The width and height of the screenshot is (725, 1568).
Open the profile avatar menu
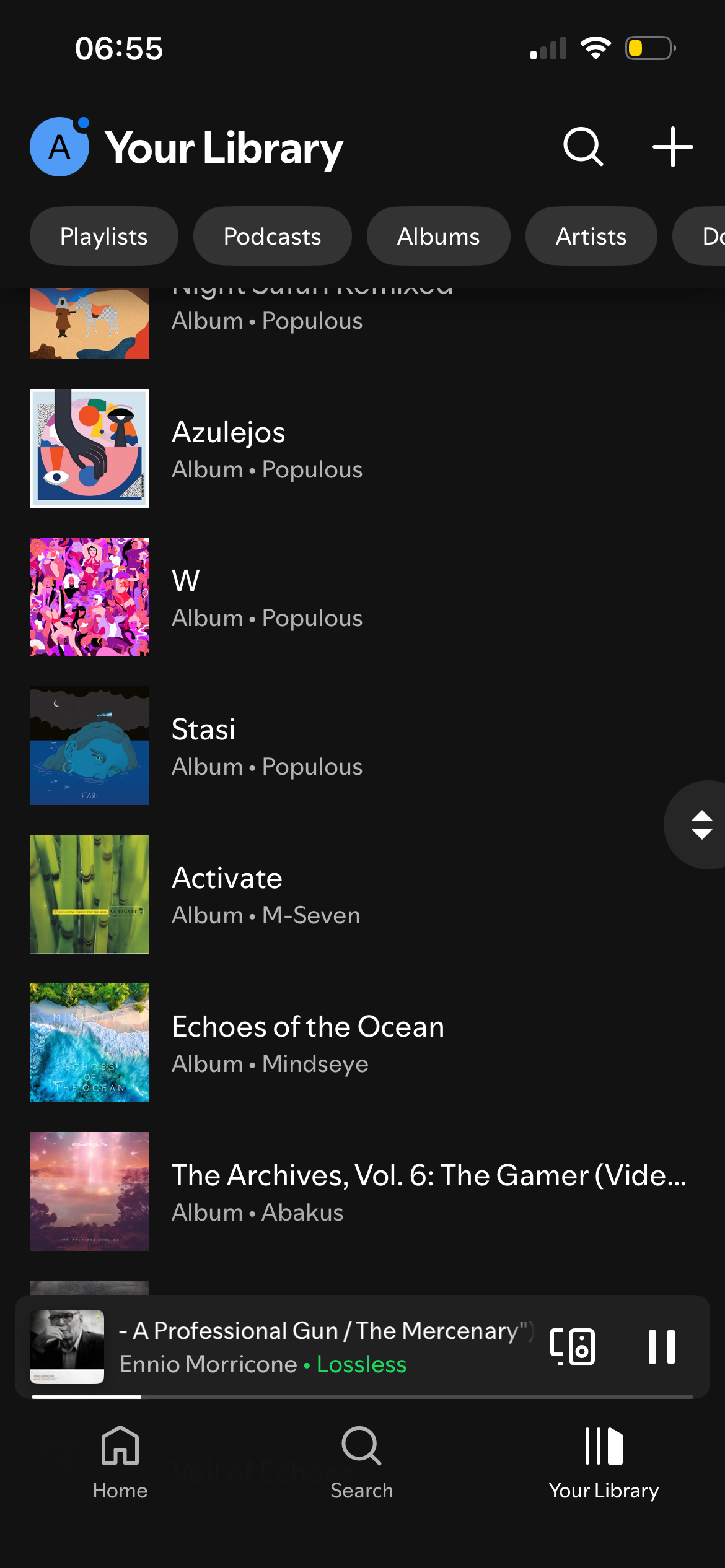pyautogui.click(x=59, y=147)
